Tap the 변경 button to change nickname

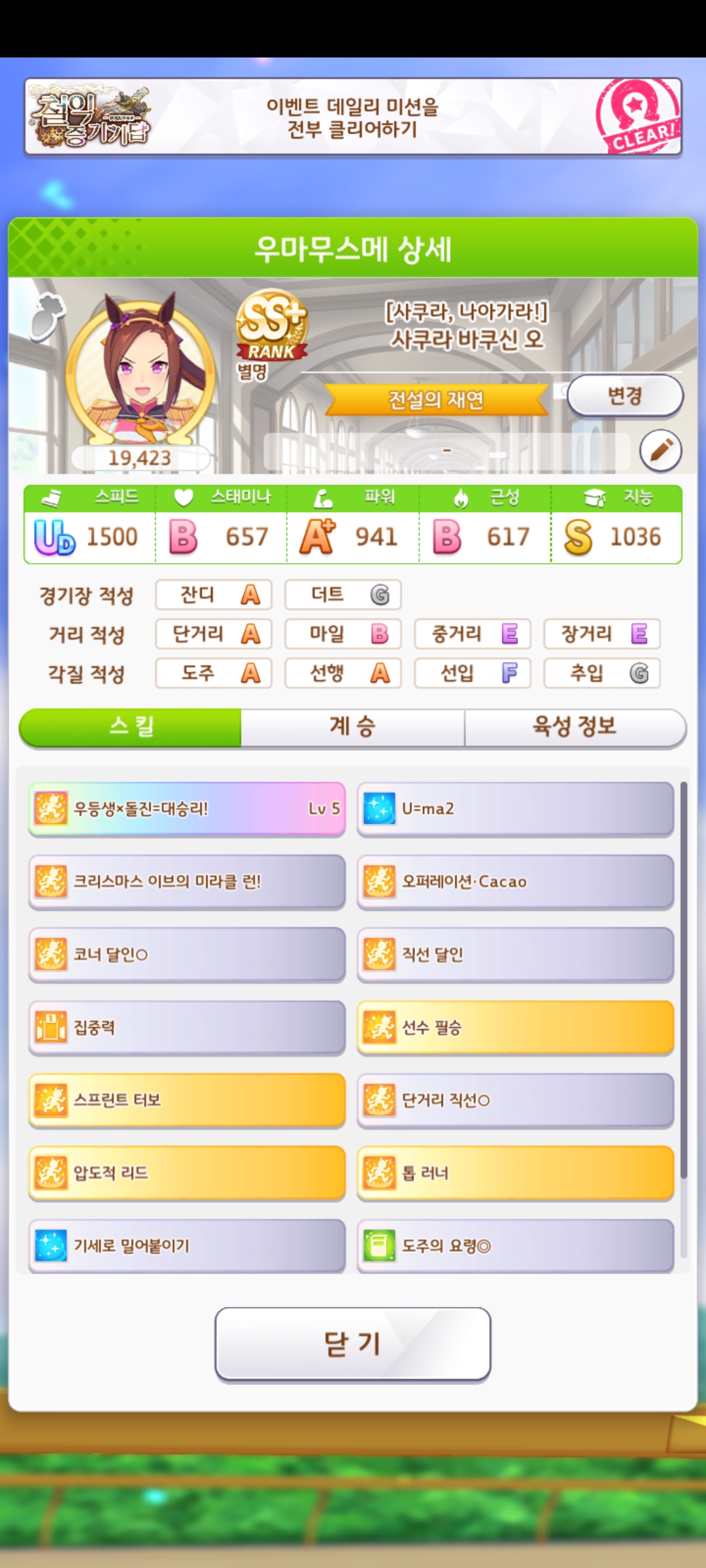624,396
